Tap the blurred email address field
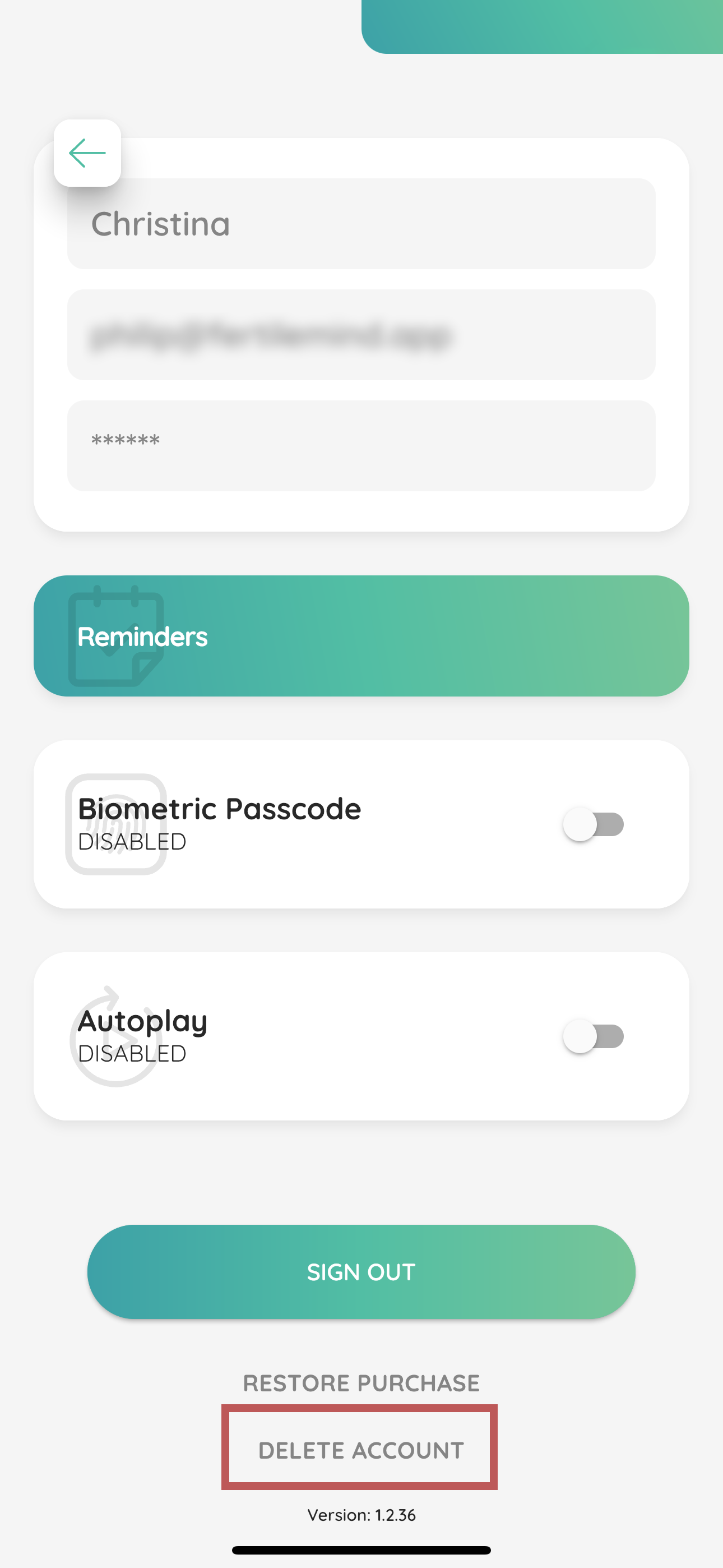The image size is (723, 1568). pos(361,335)
